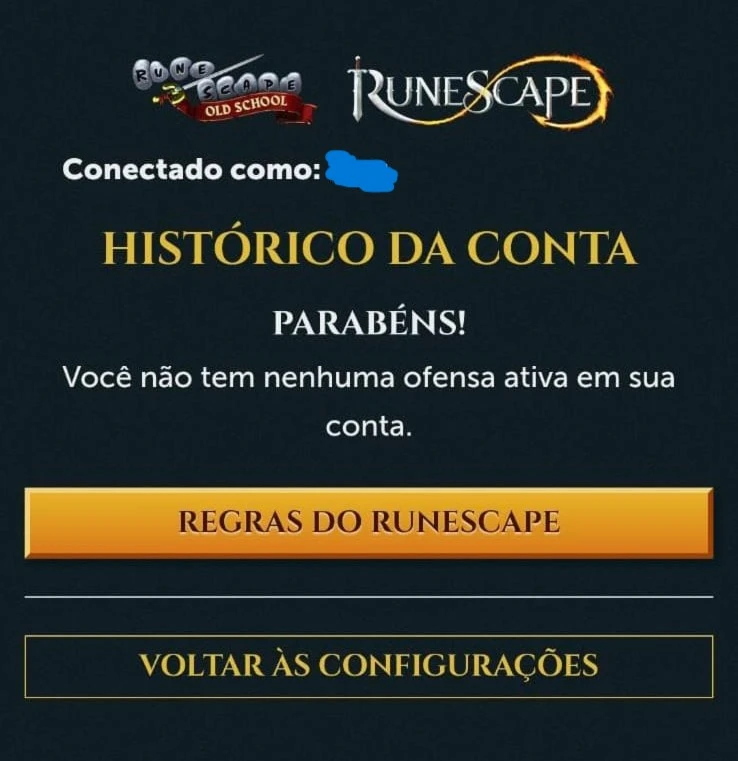This screenshot has width=738, height=761.
Task: Tap Voltar às Configurações
Action: [368, 665]
